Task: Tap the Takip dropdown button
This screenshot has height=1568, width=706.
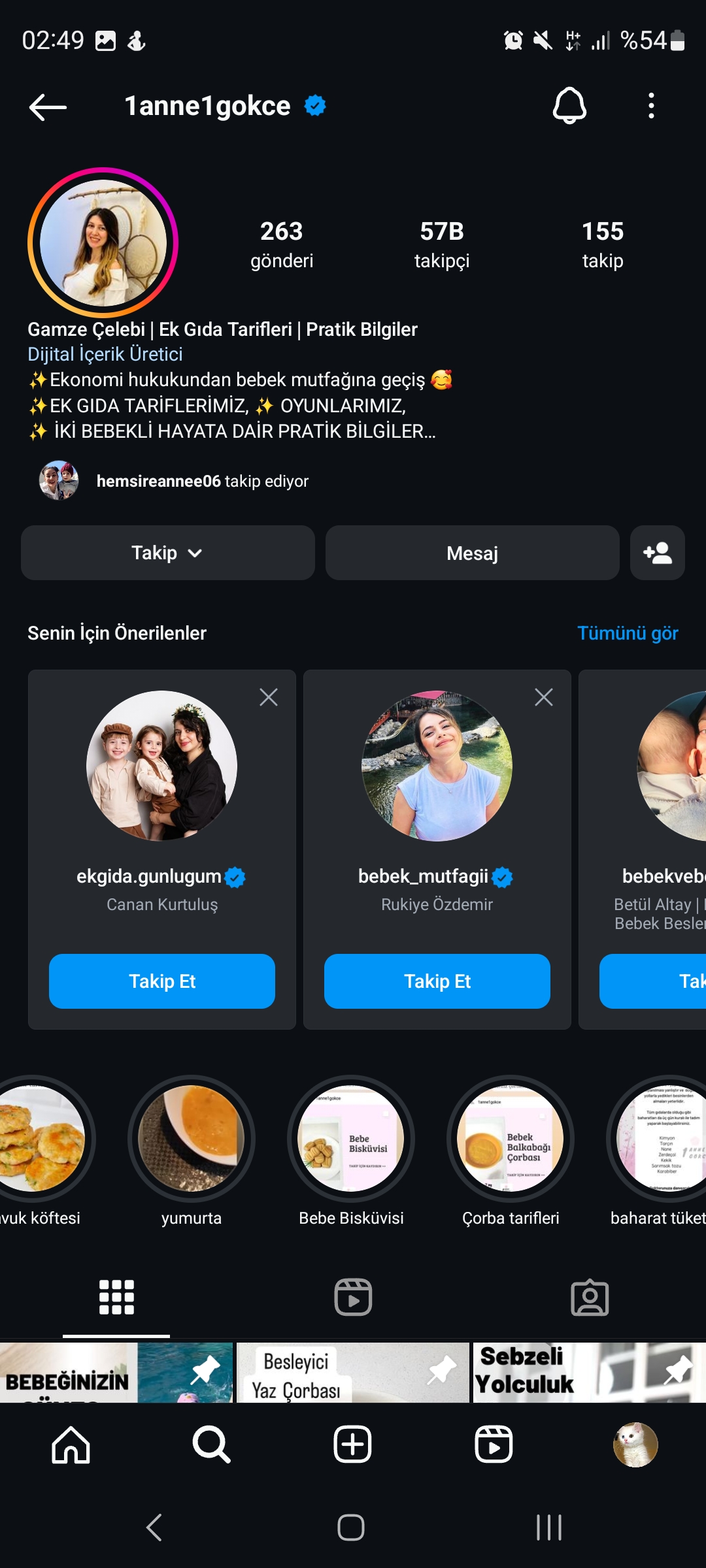Action: (x=167, y=553)
